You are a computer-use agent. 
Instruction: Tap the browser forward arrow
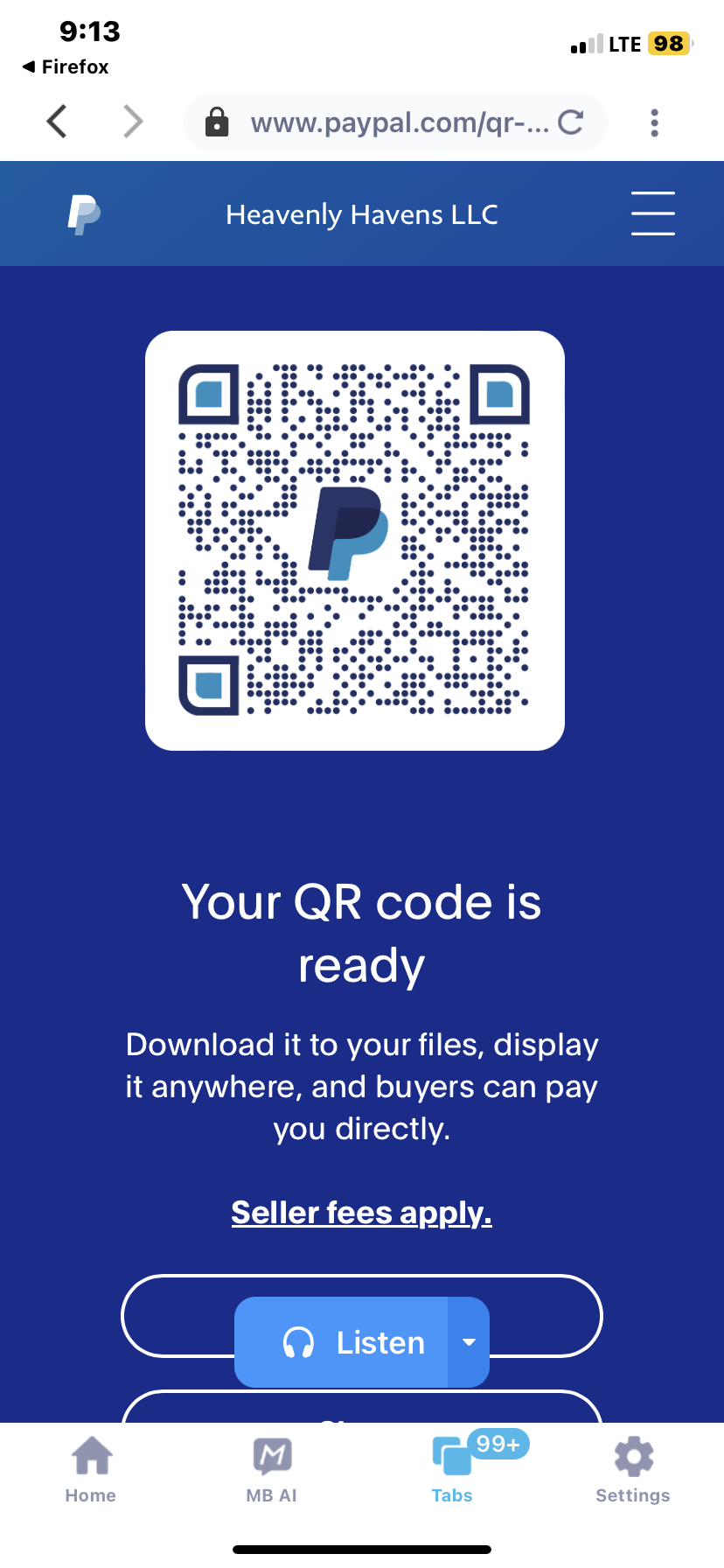(x=133, y=122)
